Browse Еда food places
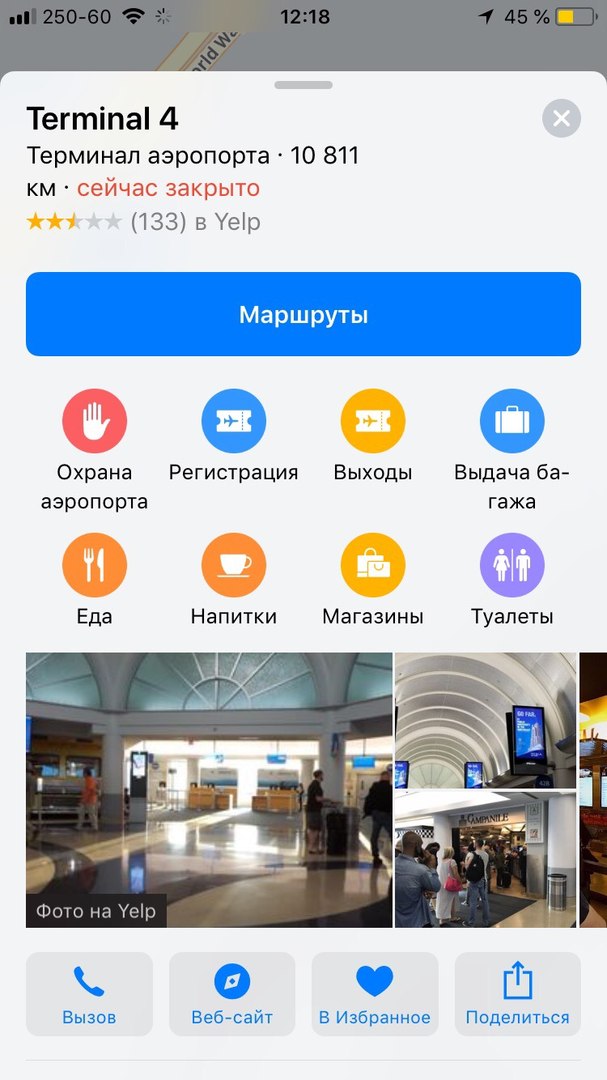Viewport: 607px width, 1080px height. click(94, 565)
